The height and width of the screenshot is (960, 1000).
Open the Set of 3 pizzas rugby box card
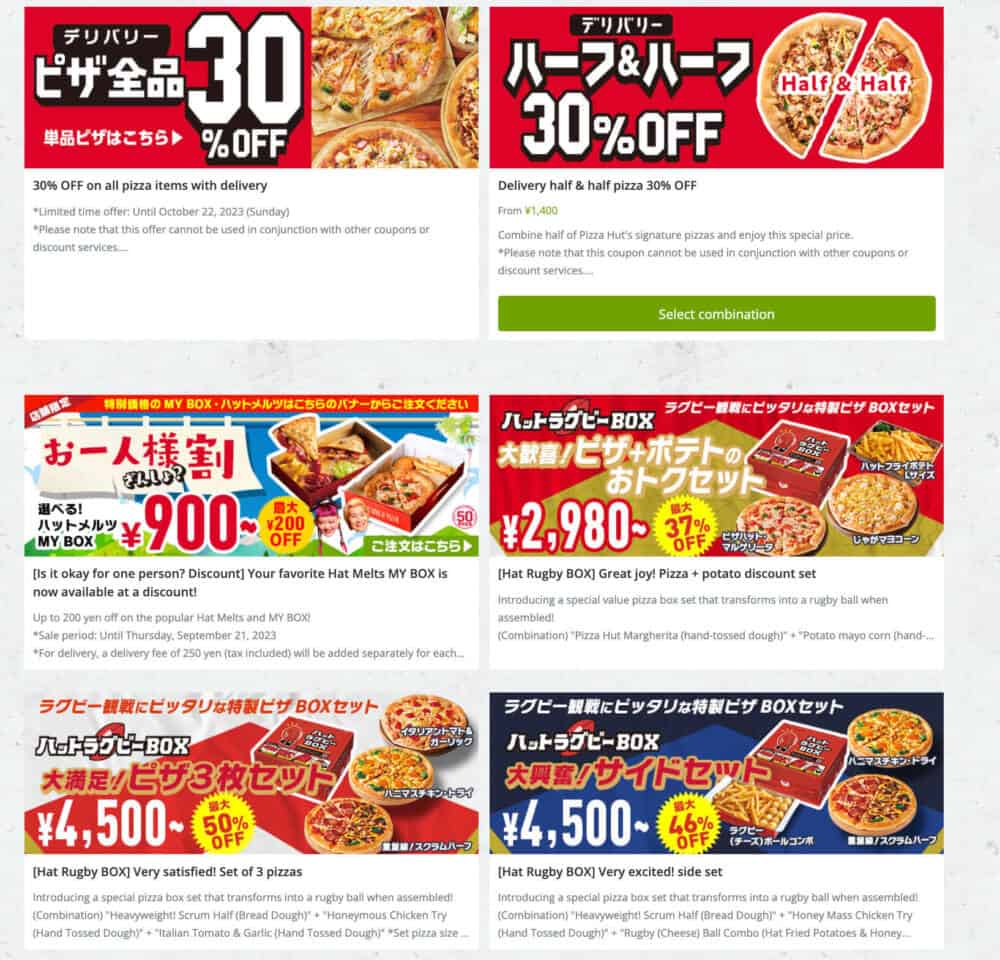tap(251, 773)
